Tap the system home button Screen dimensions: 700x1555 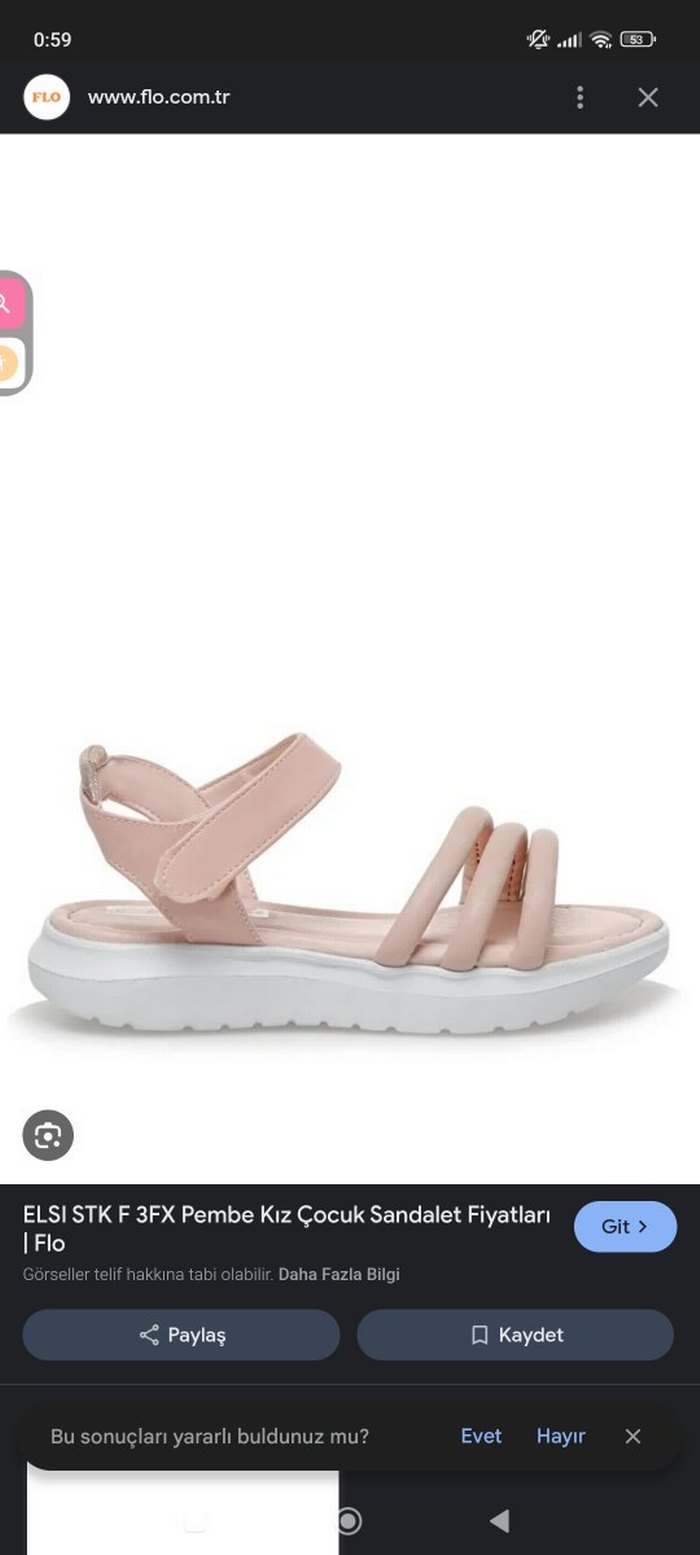(x=348, y=1521)
